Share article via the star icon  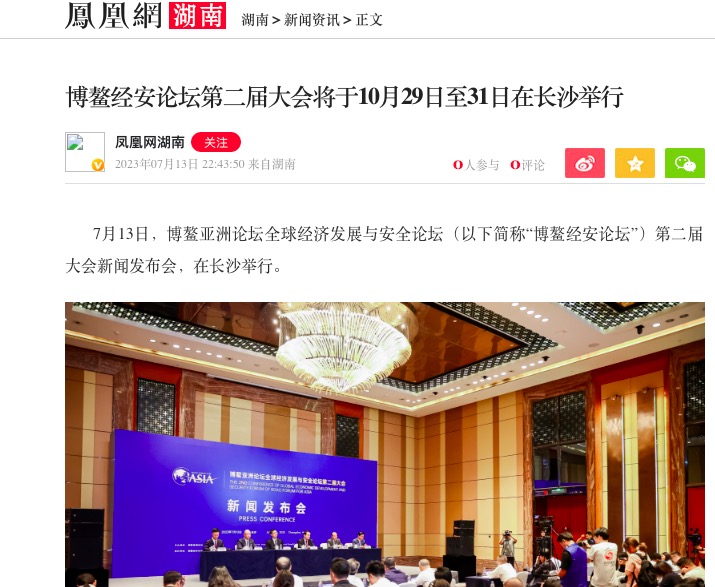click(635, 163)
